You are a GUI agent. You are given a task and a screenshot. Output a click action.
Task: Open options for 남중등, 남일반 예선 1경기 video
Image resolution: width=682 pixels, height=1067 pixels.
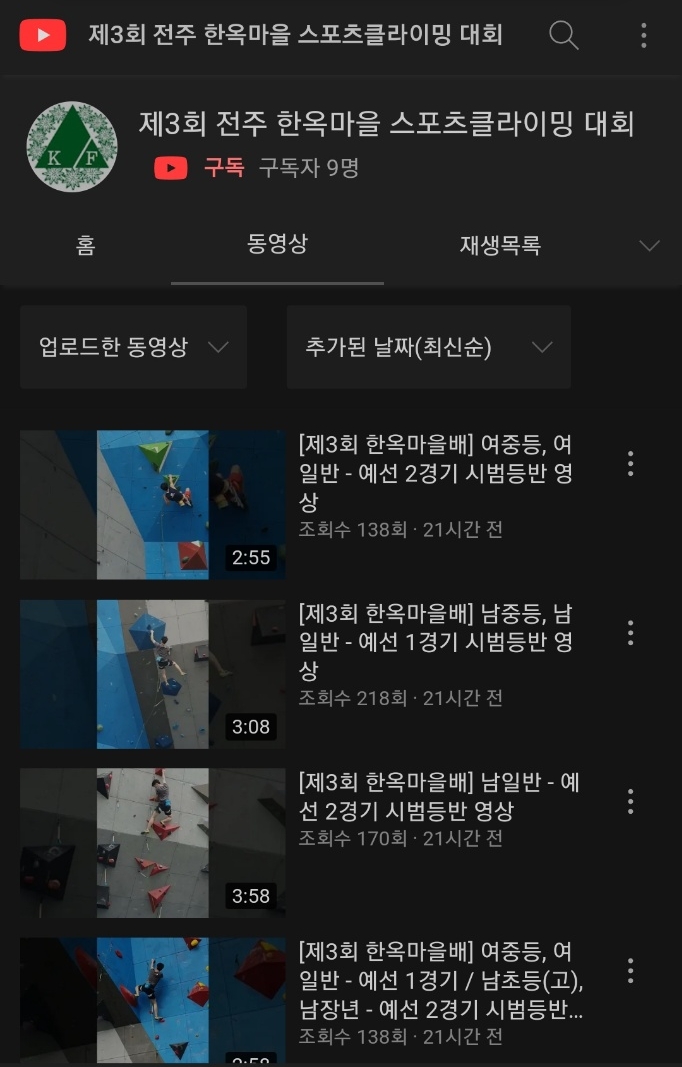tap(630, 633)
